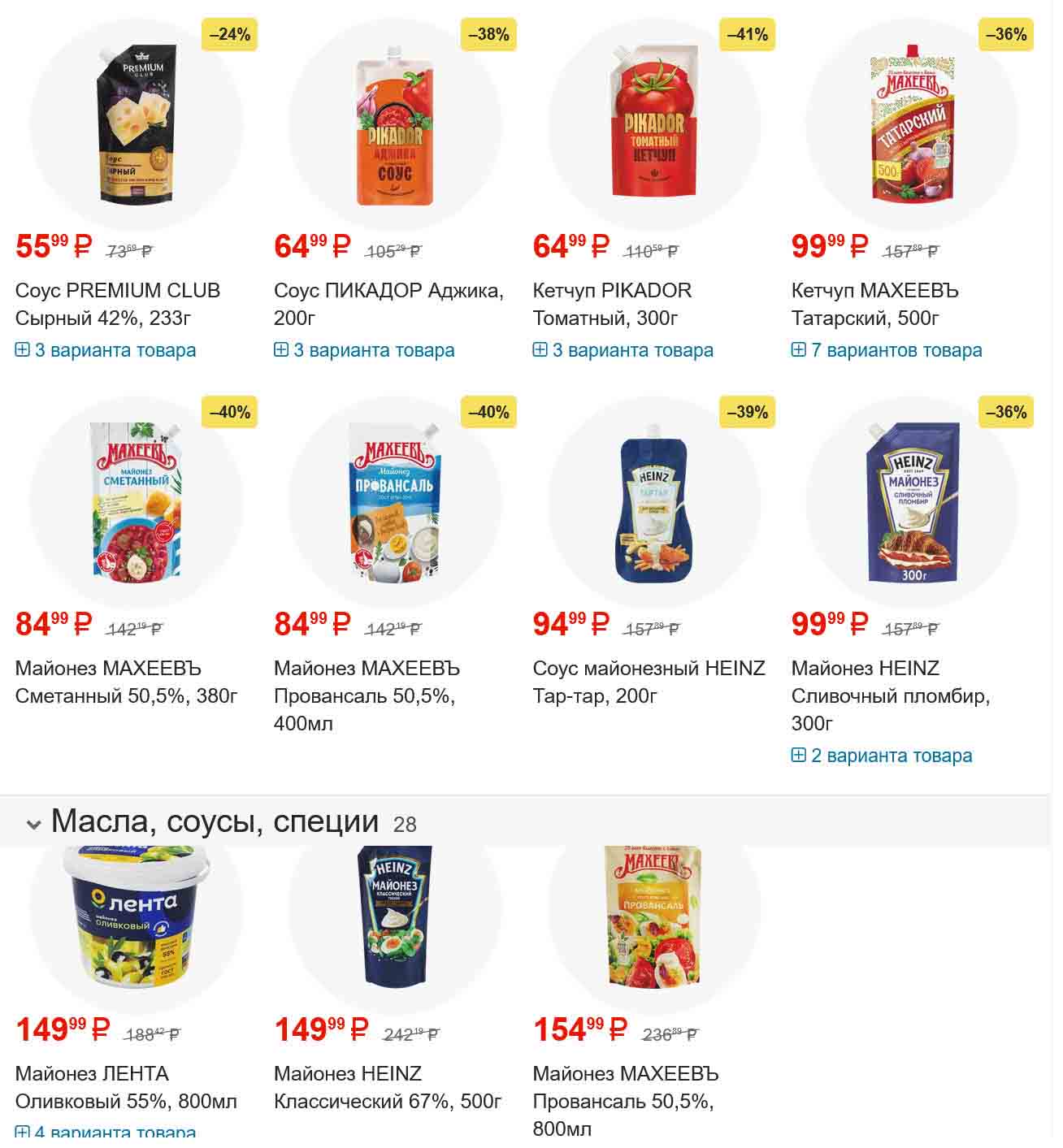The width and height of the screenshot is (1063, 1148).
Task: Open Майонез МАХЕЕВЪ Сметанный 380г card
Action: click(x=126, y=682)
